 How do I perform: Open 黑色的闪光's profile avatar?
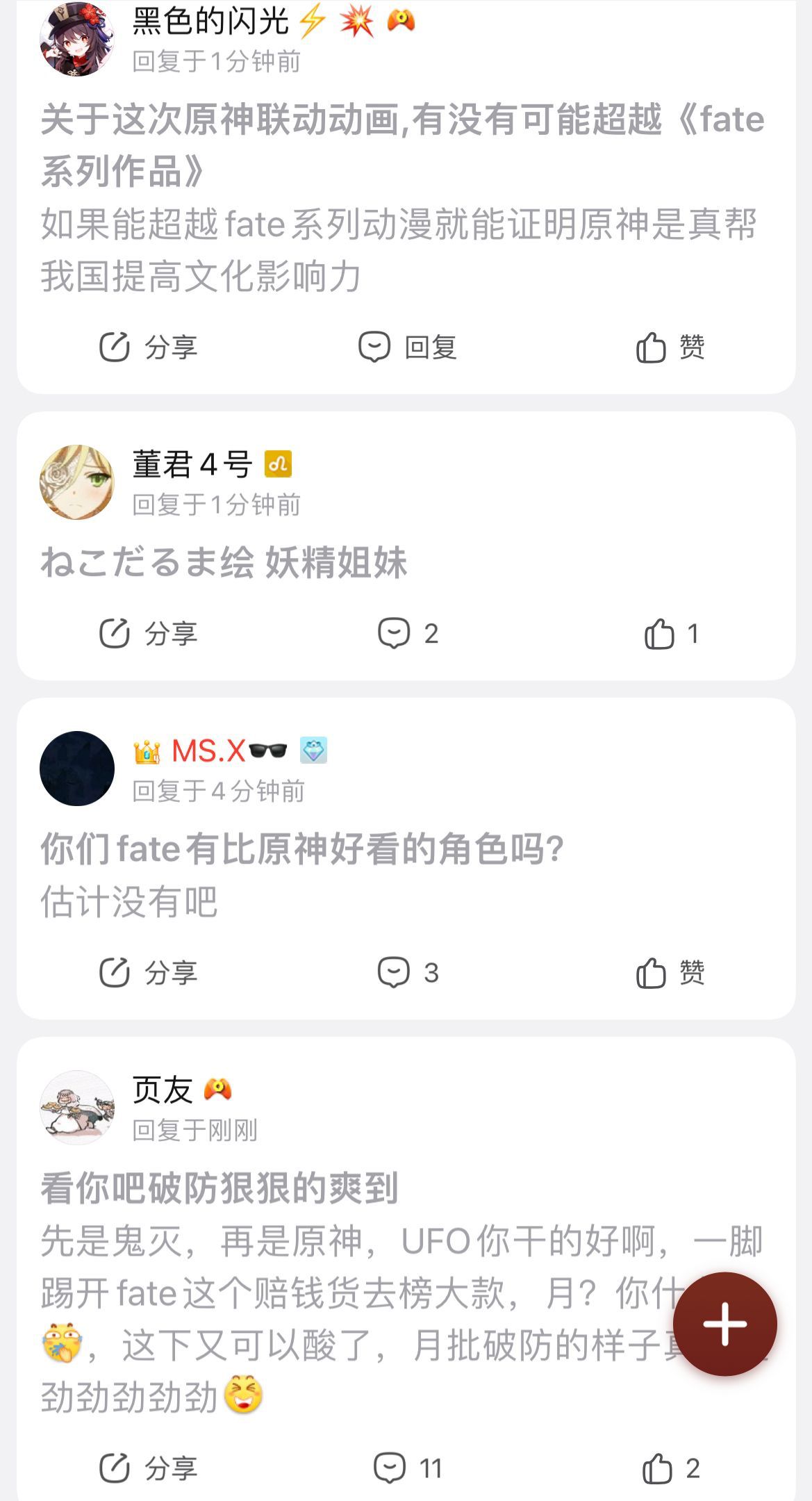[x=77, y=39]
